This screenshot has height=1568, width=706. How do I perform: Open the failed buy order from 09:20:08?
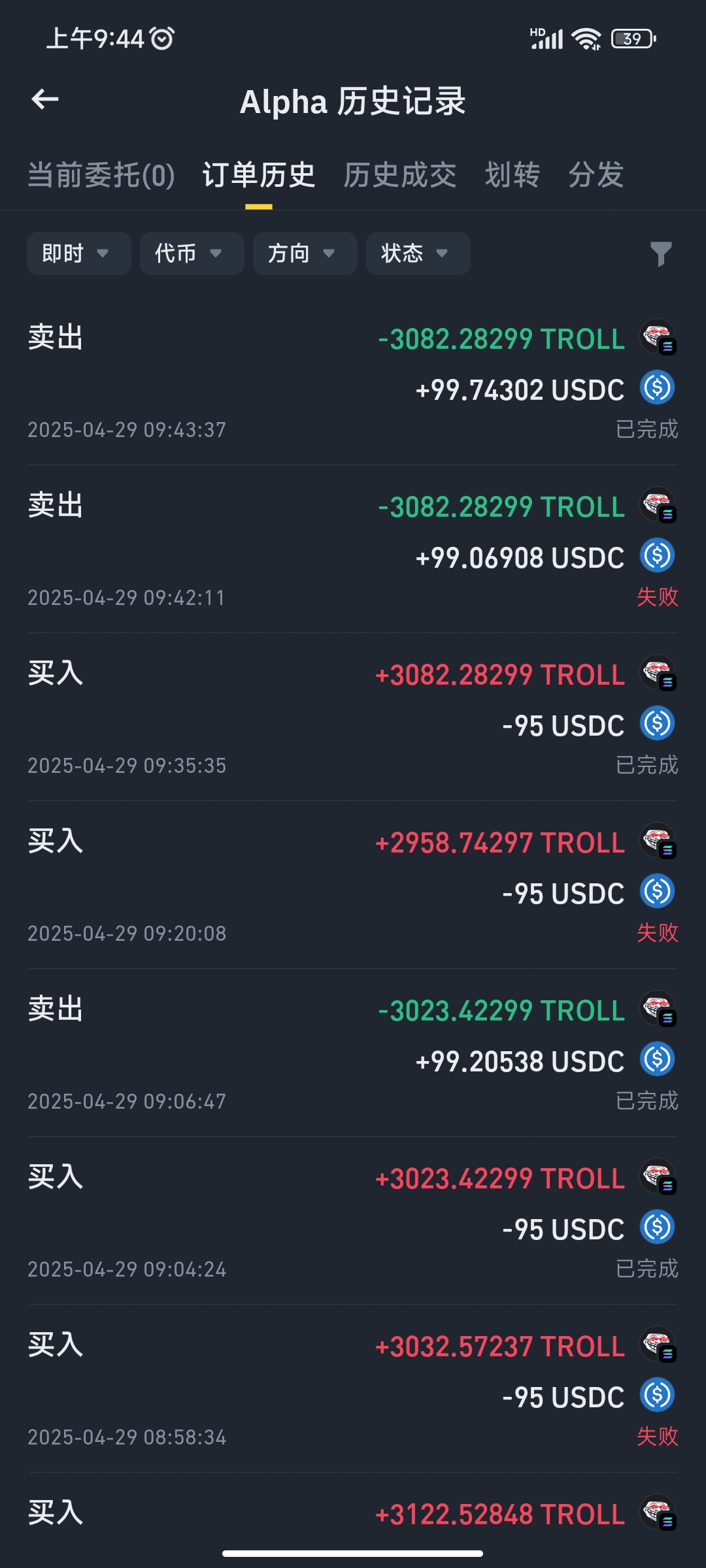point(353,885)
